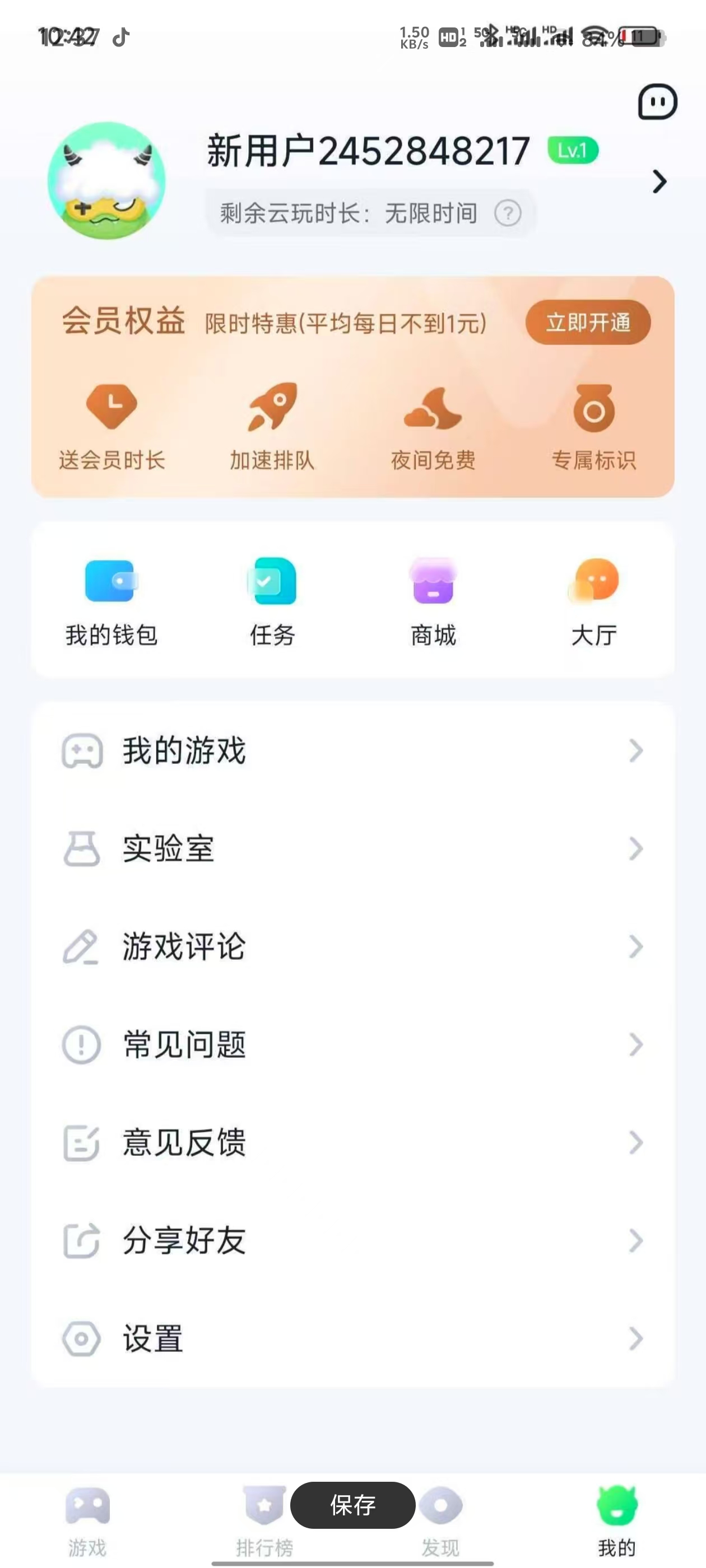Open 意见反馈 feedback page
706x1568 pixels.
click(352, 1142)
